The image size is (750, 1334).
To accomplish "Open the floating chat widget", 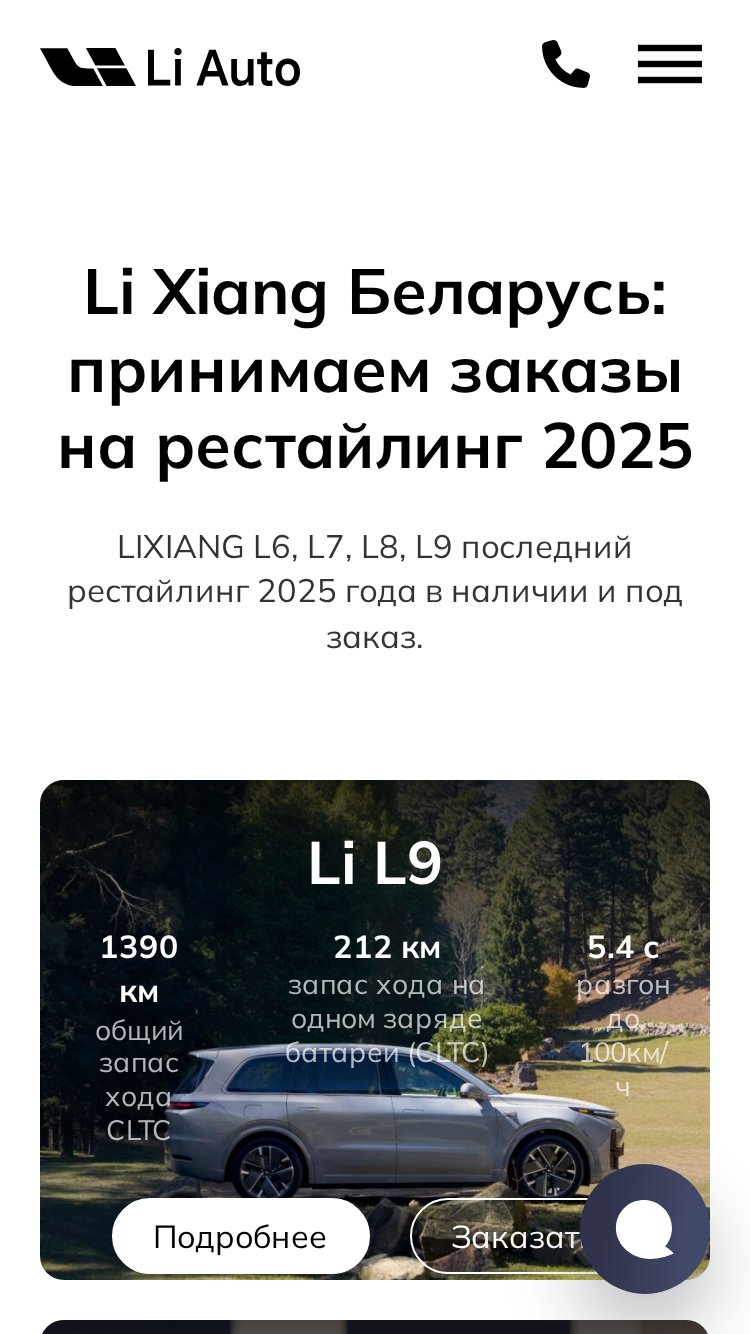I will coord(645,1229).
